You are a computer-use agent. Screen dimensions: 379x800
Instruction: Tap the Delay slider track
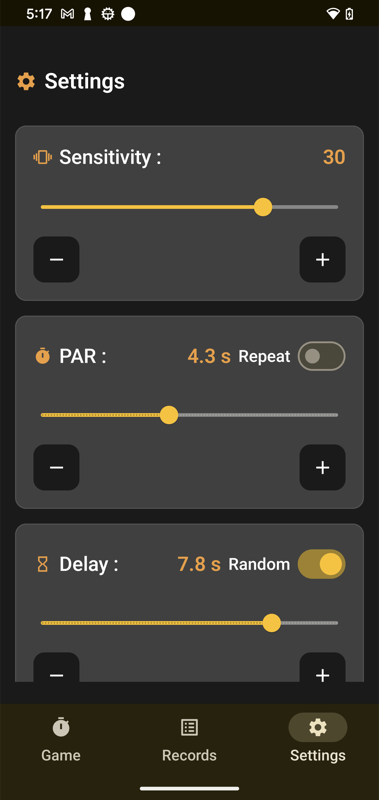tap(189, 623)
